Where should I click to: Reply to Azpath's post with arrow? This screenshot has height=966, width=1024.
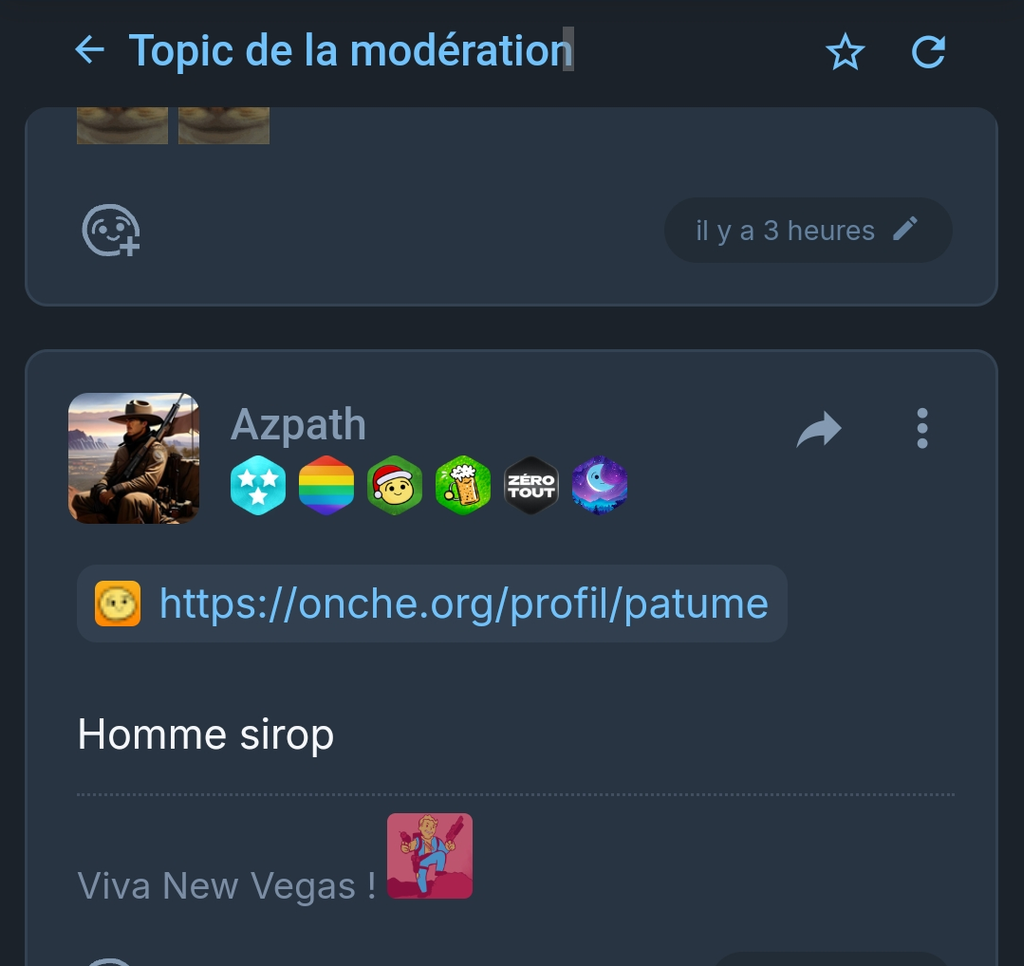point(819,430)
